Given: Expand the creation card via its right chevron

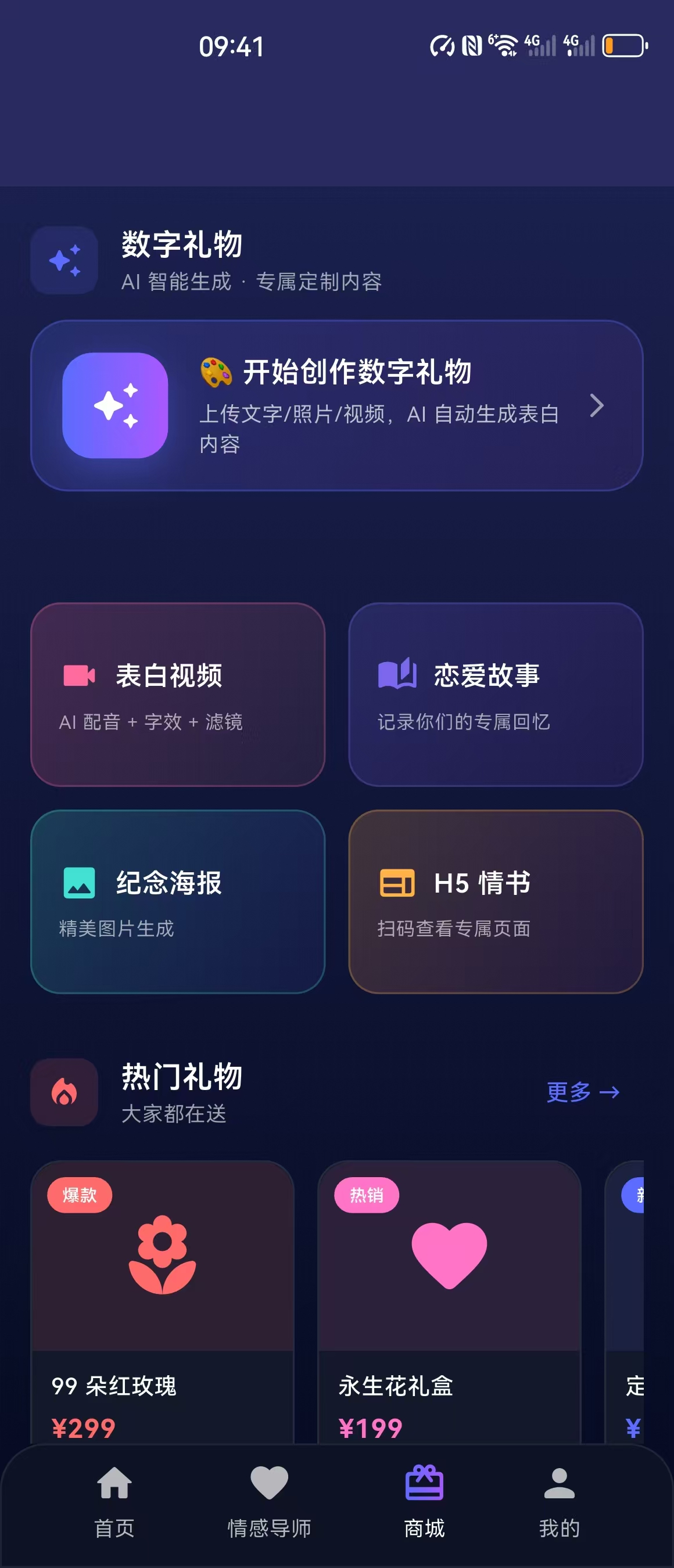Looking at the screenshot, I should [x=598, y=407].
